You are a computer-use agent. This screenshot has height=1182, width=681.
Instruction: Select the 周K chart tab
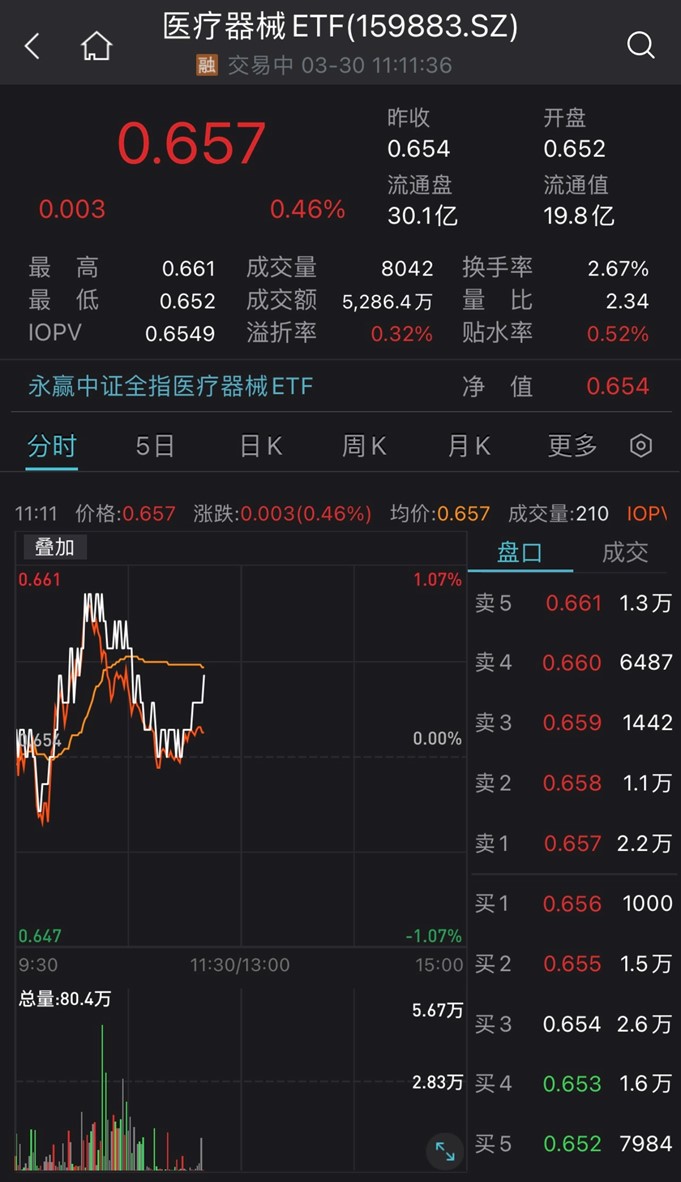click(x=364, y=446)
